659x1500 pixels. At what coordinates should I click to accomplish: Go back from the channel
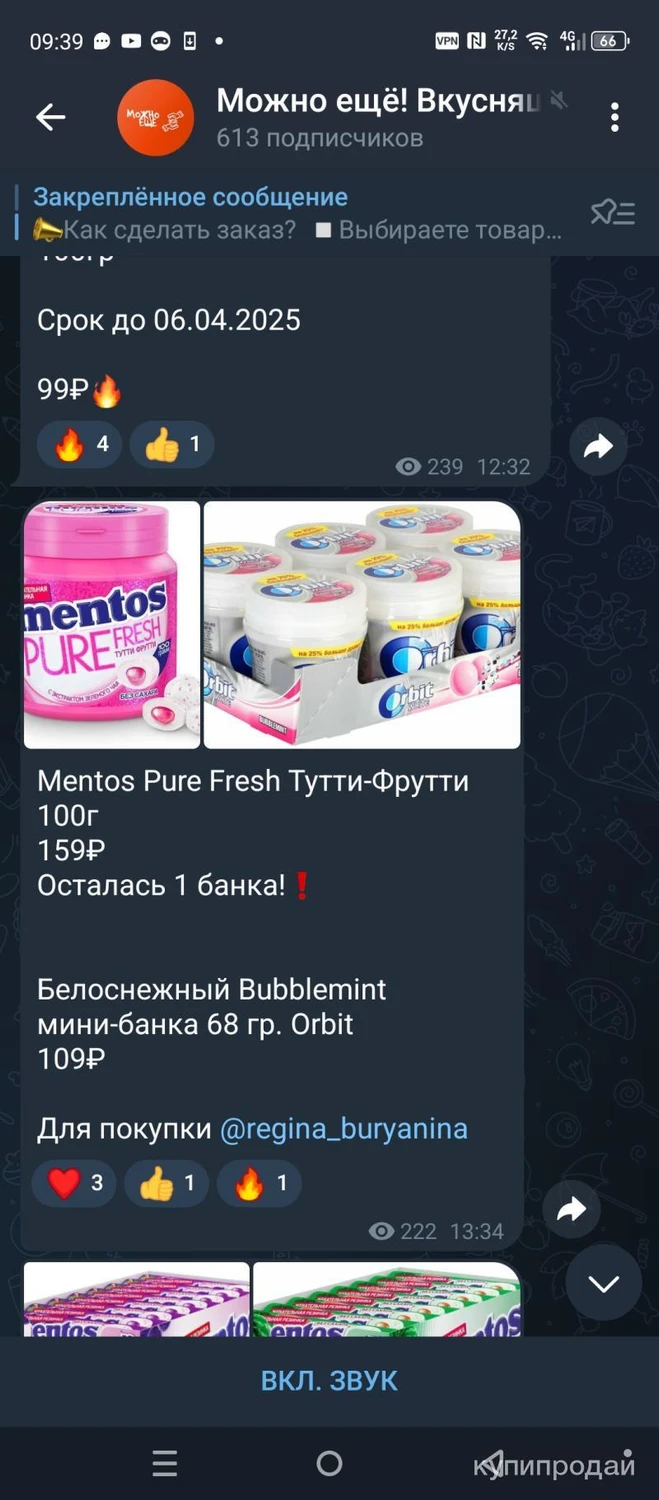(x=50, y=118)
